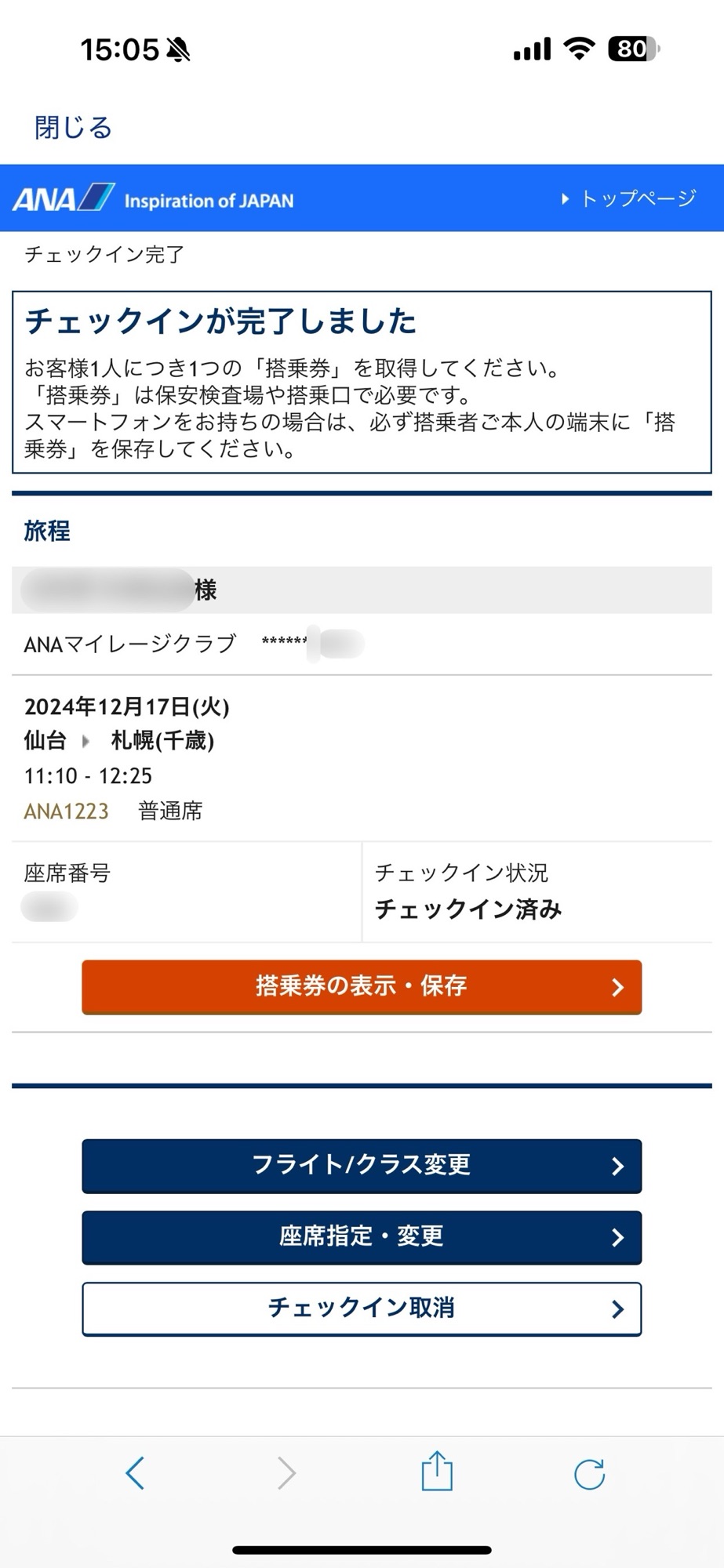Screen dimensions: 724x1568
Task: Share this page via the share icon
Action: pyautogui.click(x=437, y=1471)
